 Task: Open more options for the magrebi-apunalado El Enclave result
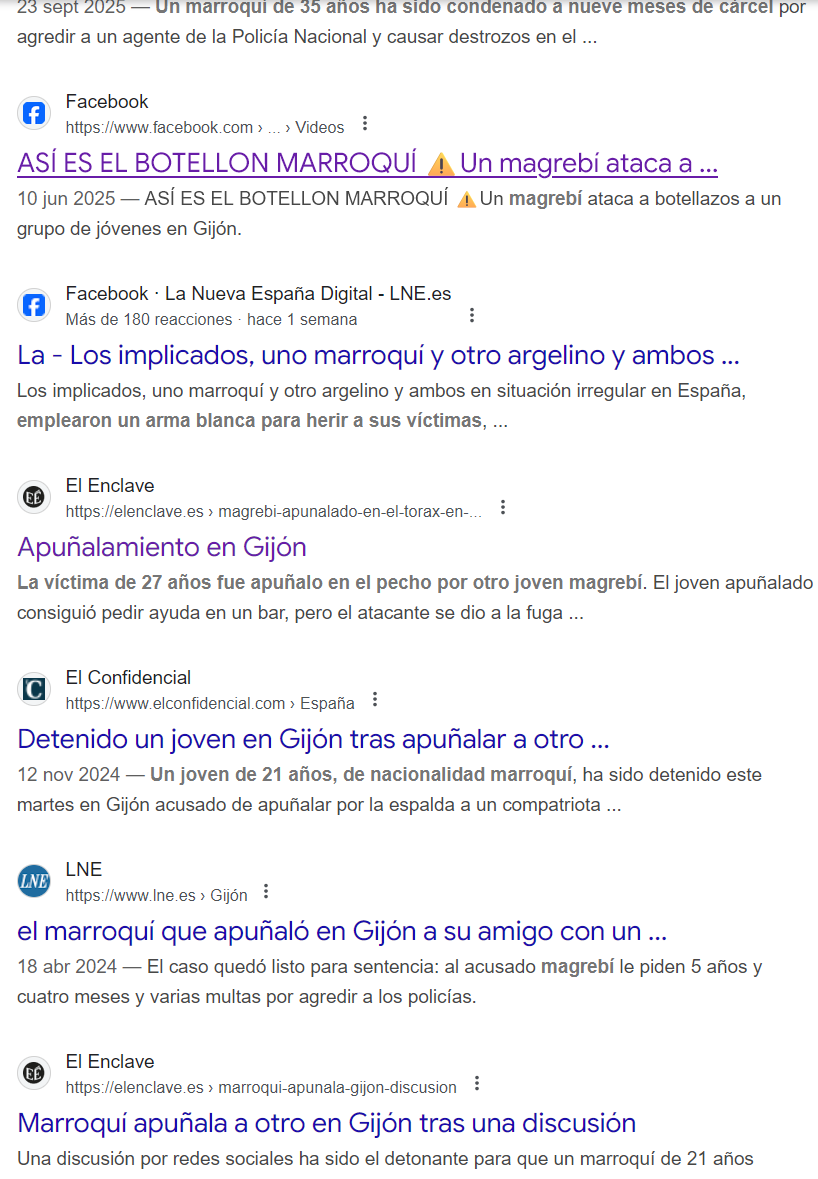coord(503,508)
